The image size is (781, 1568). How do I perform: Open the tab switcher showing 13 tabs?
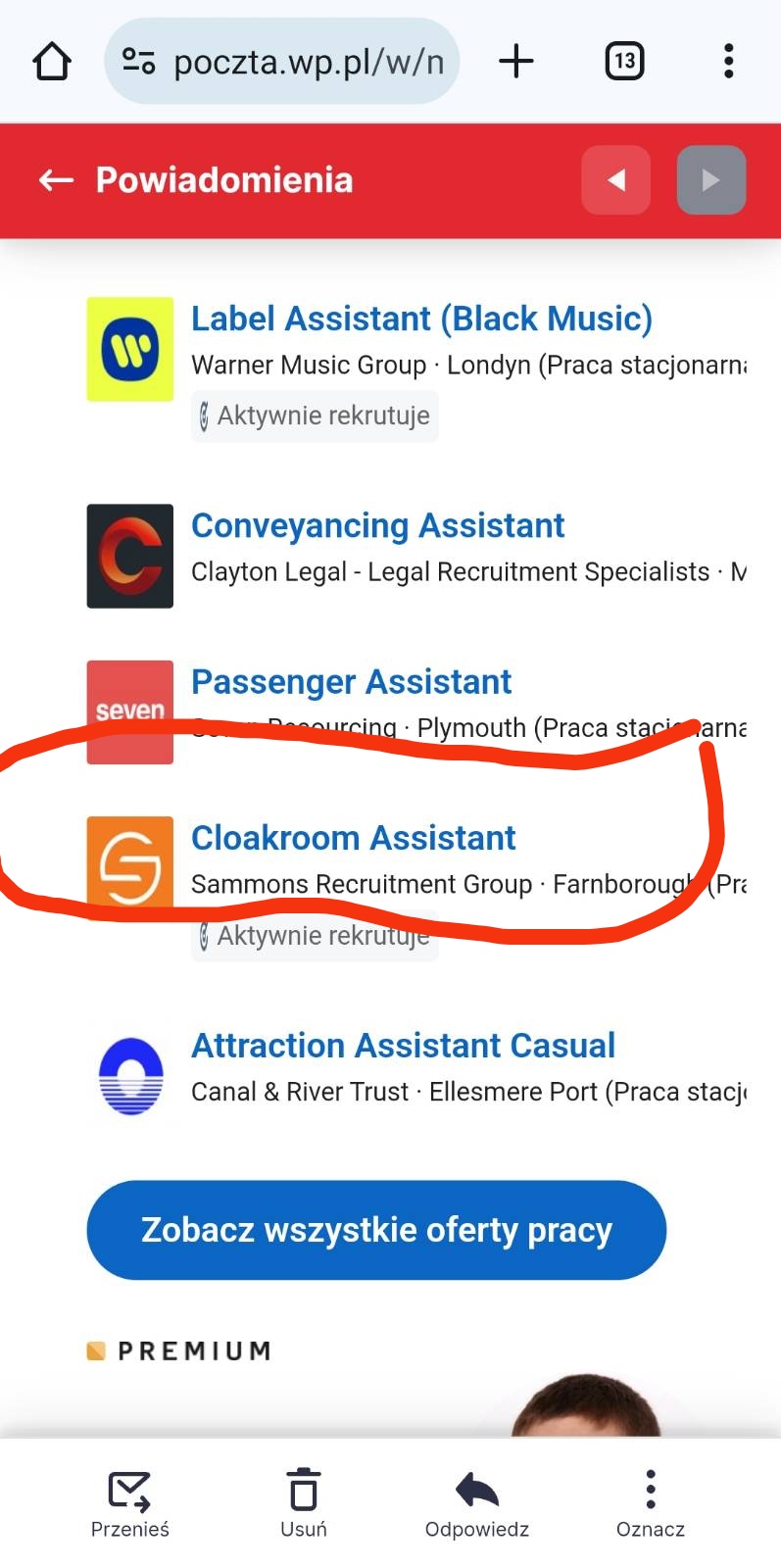tap(624, 61)
